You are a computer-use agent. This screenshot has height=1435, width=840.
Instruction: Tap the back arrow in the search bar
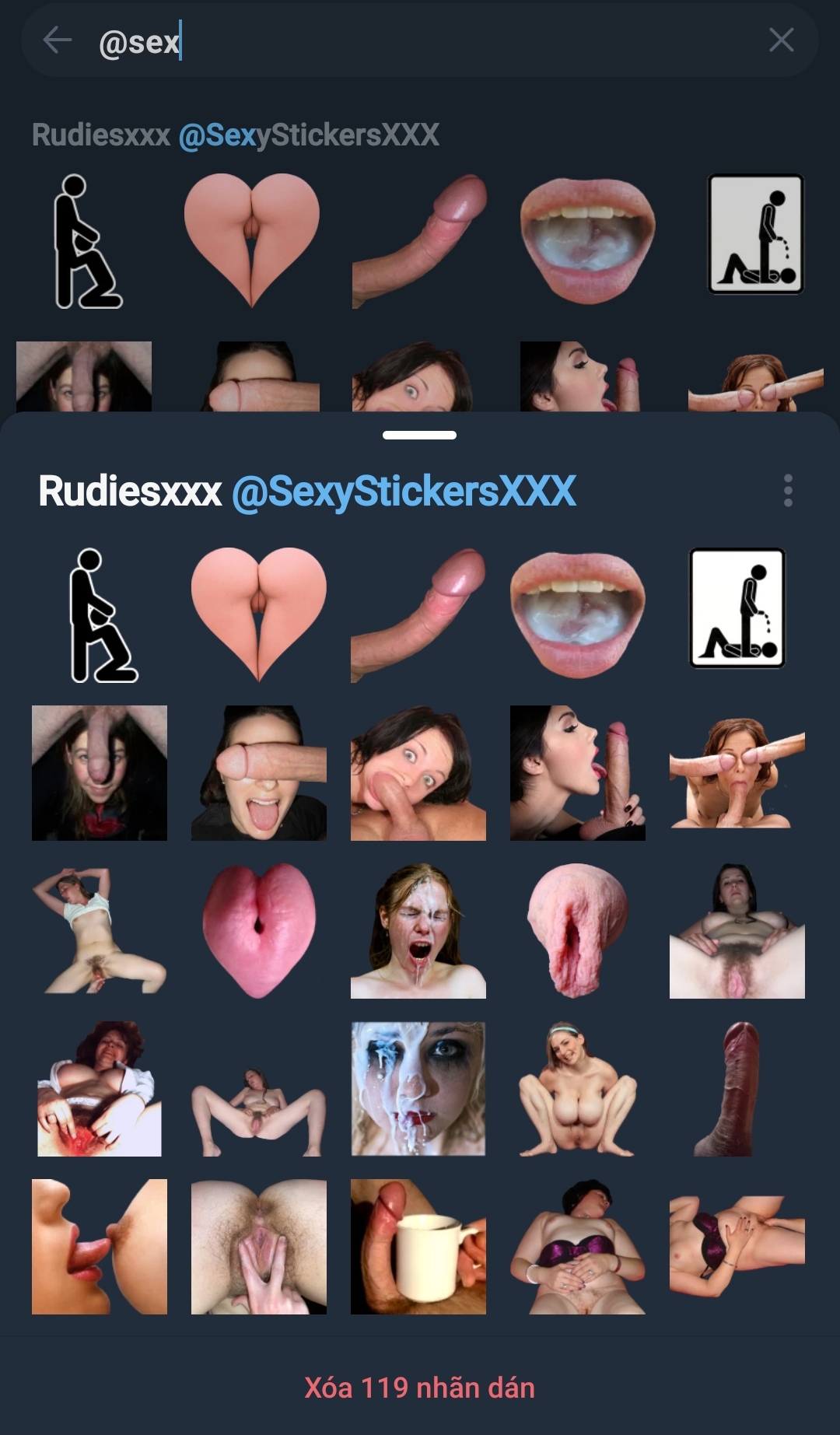tap(58, 40)
